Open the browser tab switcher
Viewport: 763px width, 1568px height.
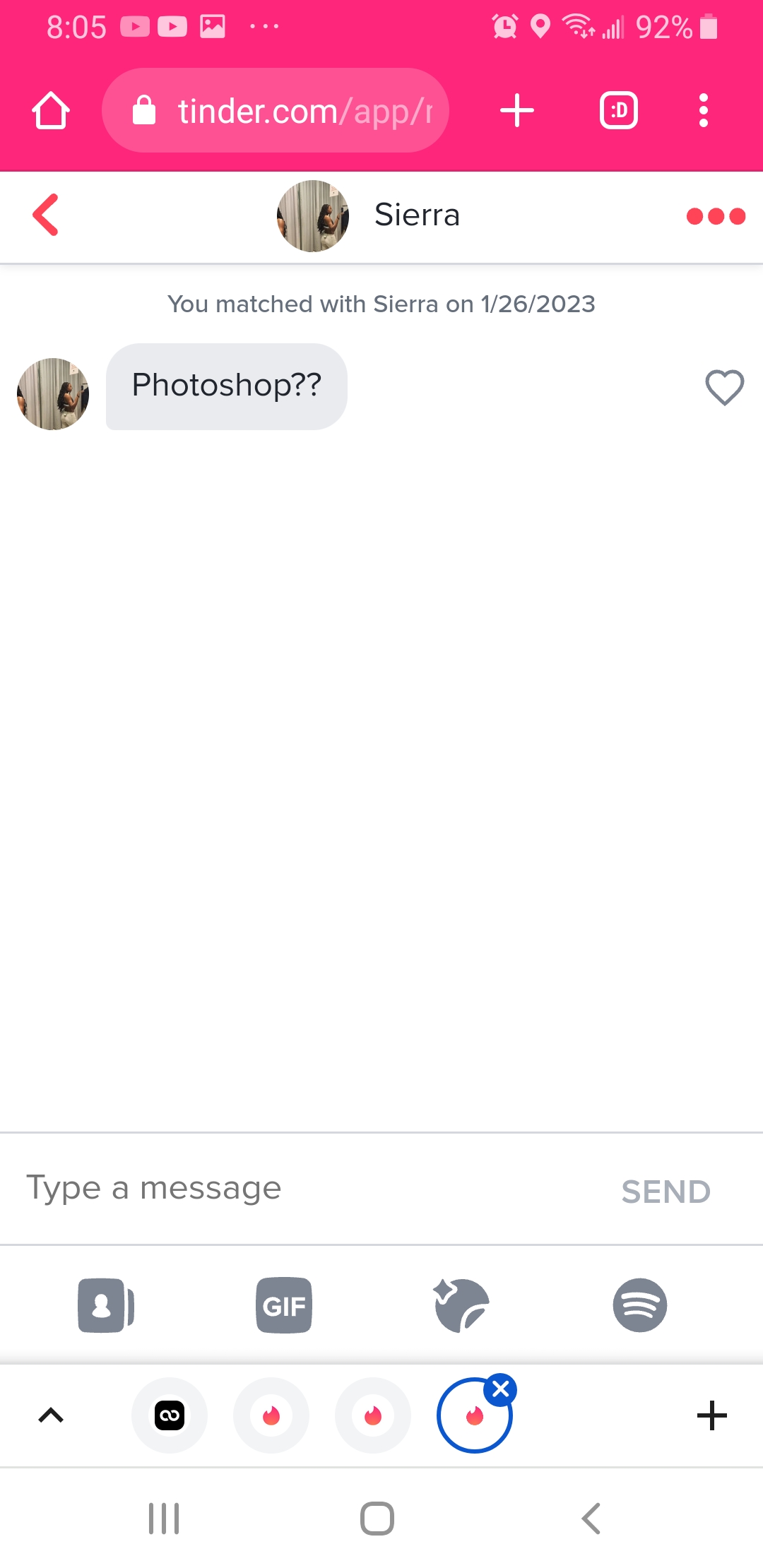[x=619, y=110]
